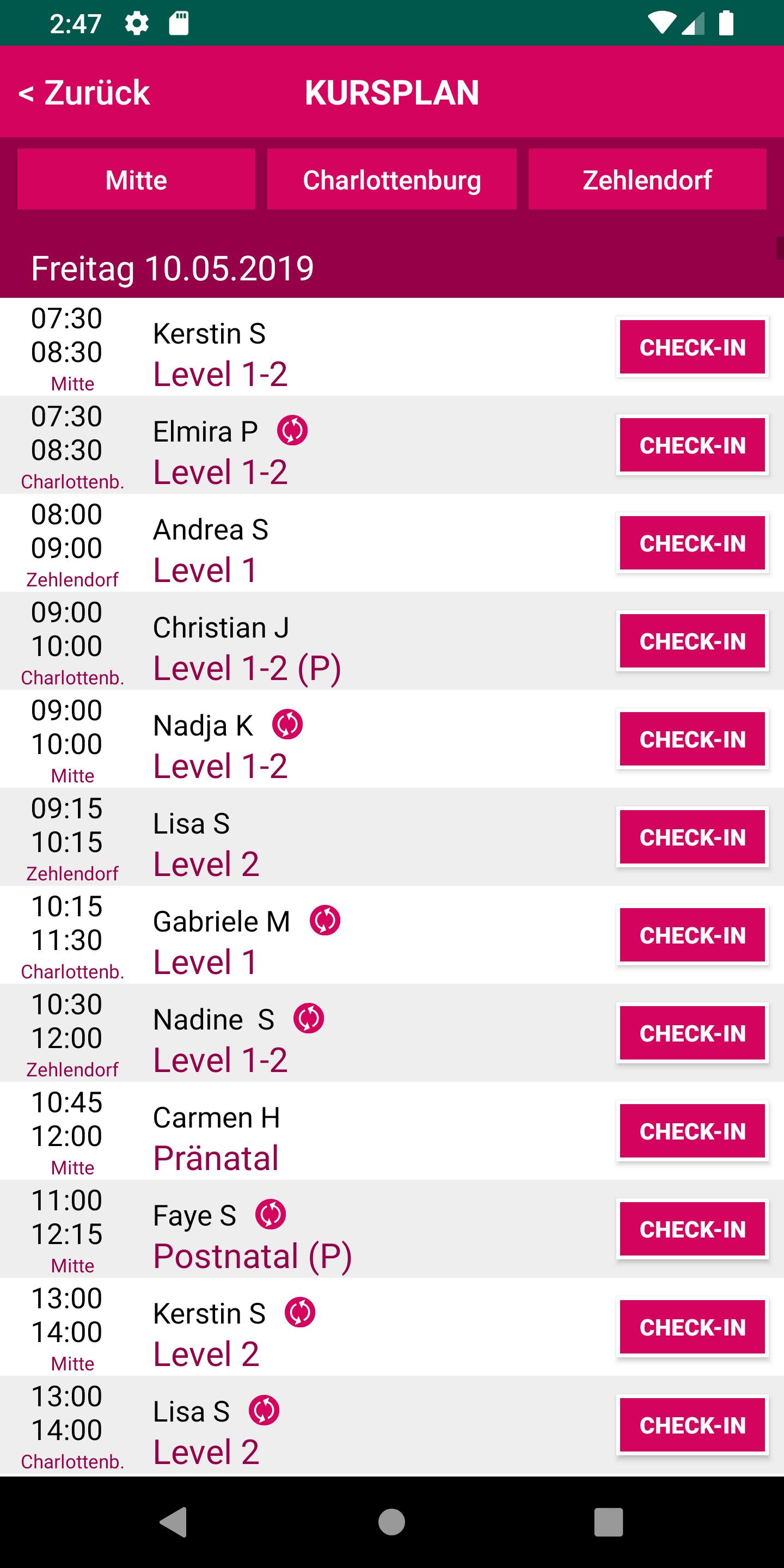Show Zehlendorf courses only
The width and height of the screenshot is (784, 1568).
(x=647, y=180)
